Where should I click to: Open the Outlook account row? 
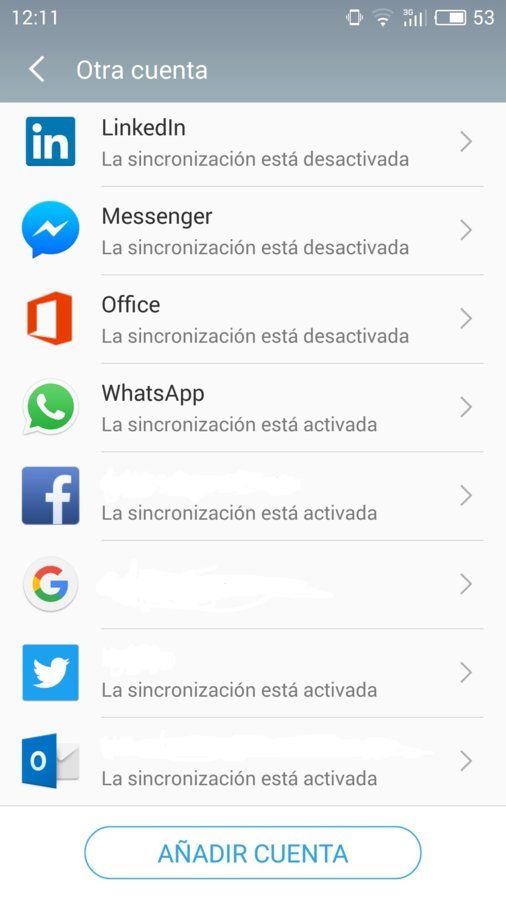[x=253, y=761]
